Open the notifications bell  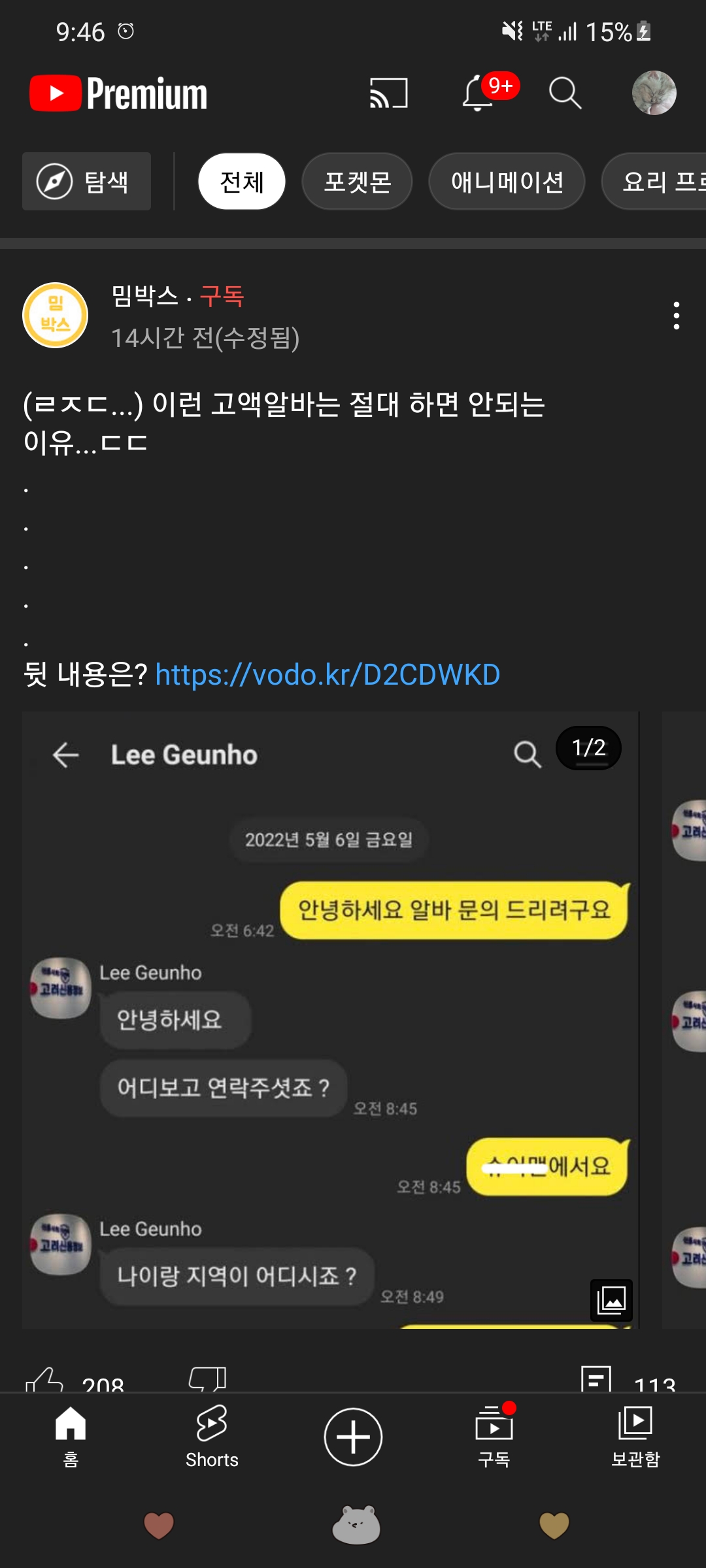pos(479,93)
